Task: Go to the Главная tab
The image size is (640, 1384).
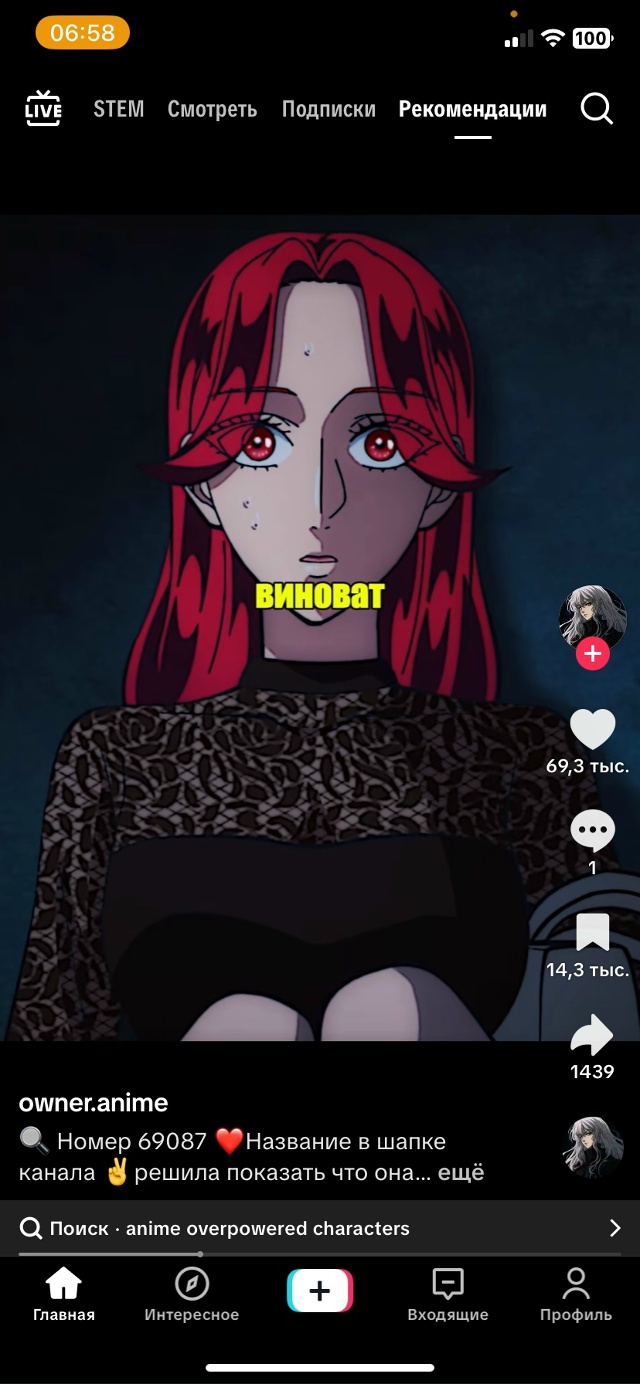Action: coord(64,1295)
